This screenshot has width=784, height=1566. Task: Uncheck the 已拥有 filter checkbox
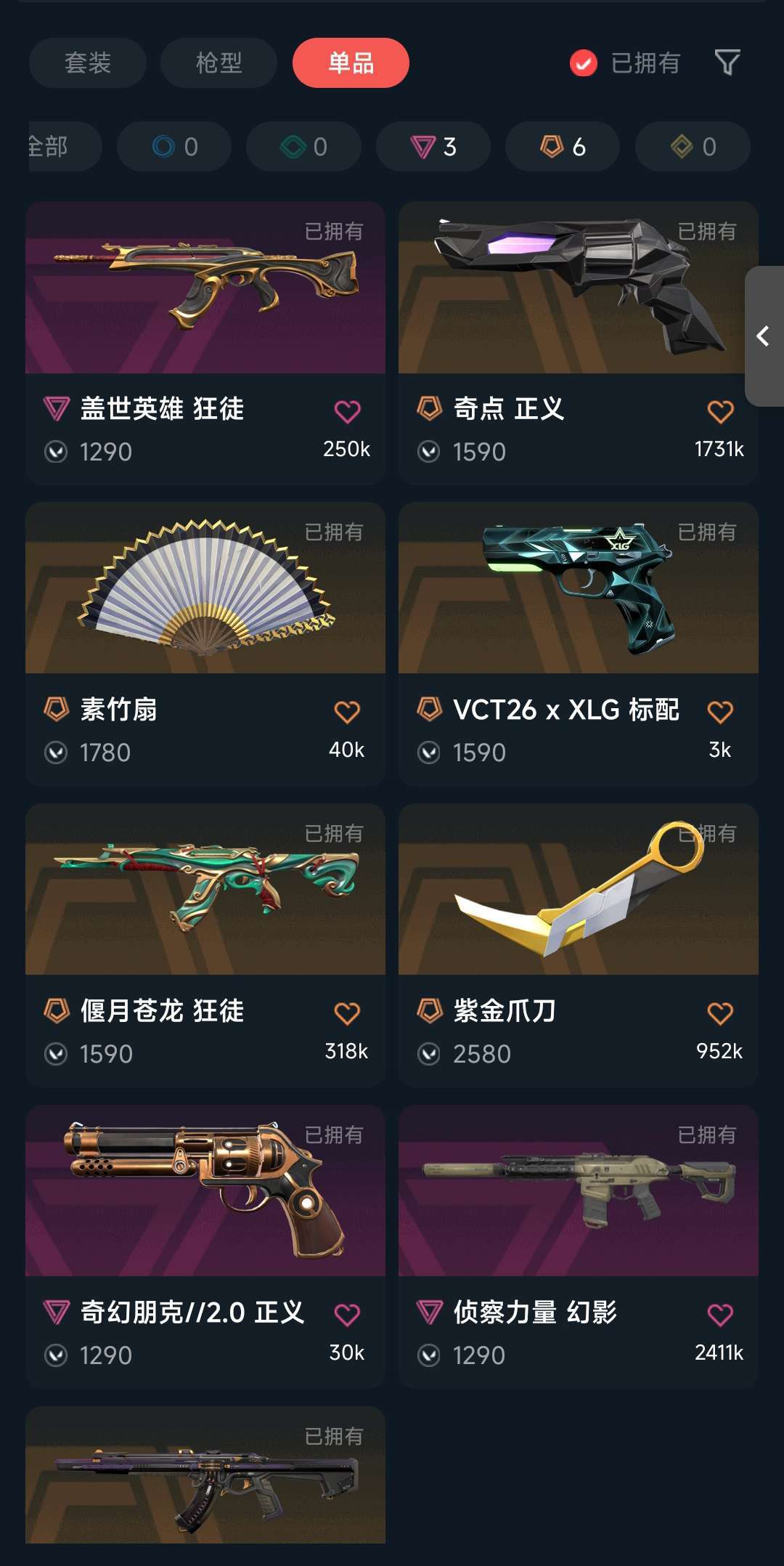coord(584,63)
